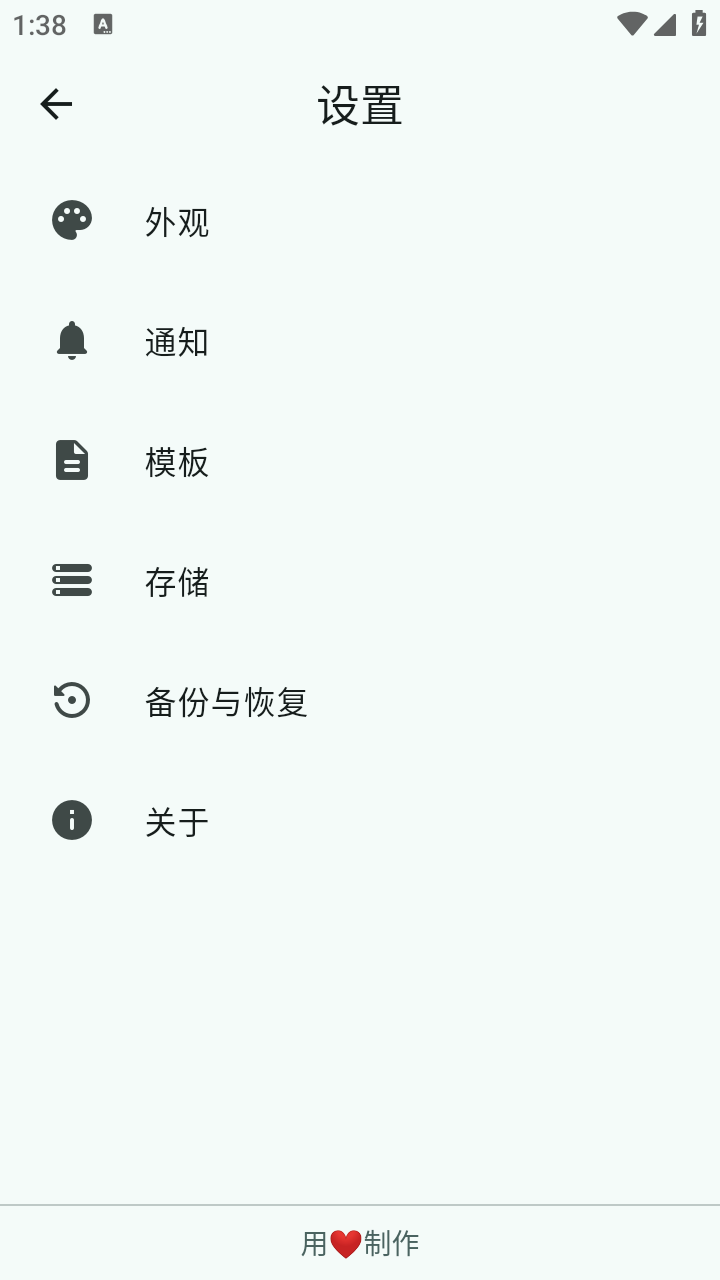Click the info icon next to 关于

[71, 820]
